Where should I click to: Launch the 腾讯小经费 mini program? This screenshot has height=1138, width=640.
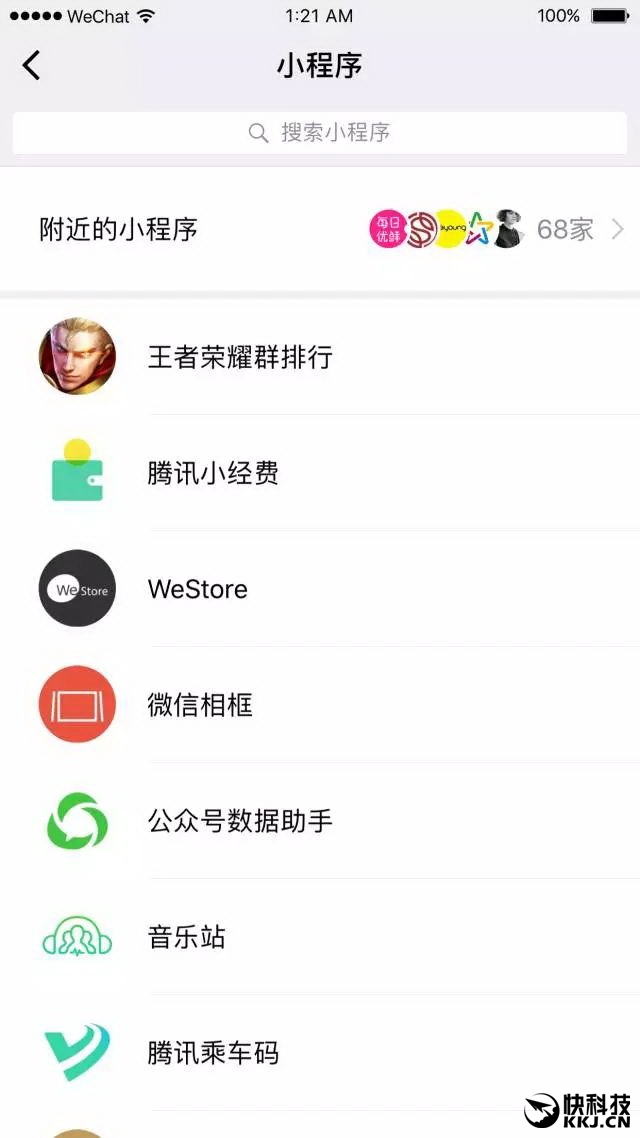(x=213, y=473)
